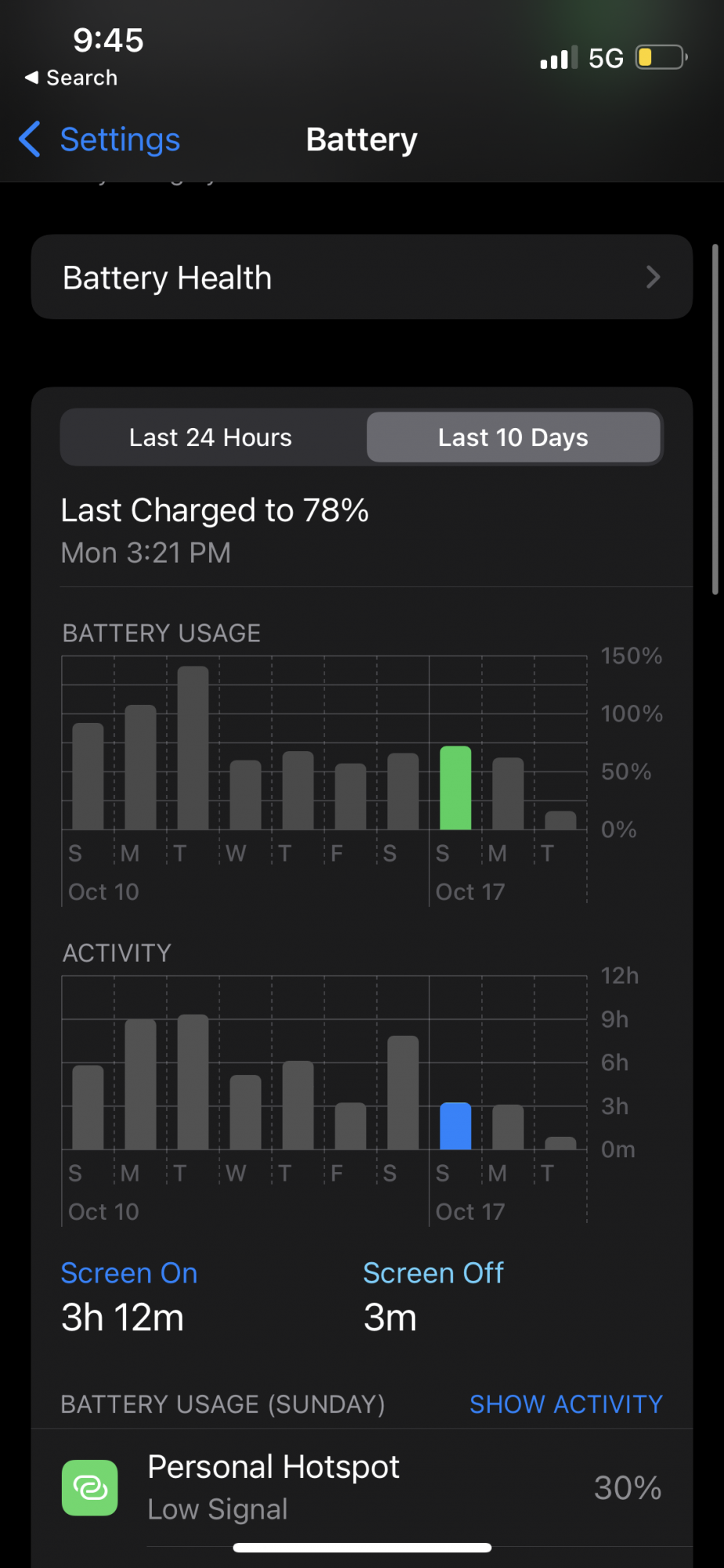Select the green Sunday battery usage bar
Viewport: 724px width, 1568px height.
[x=455, y=788]
